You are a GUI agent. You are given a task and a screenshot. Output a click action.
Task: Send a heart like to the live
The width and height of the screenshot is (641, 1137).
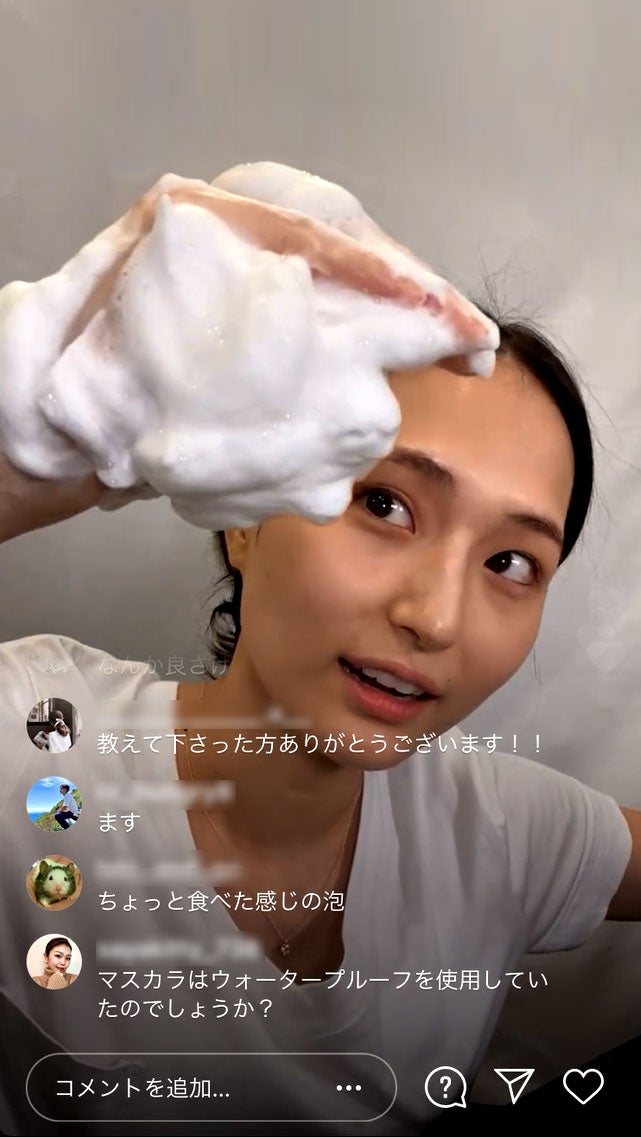[x=583, y=1086]
